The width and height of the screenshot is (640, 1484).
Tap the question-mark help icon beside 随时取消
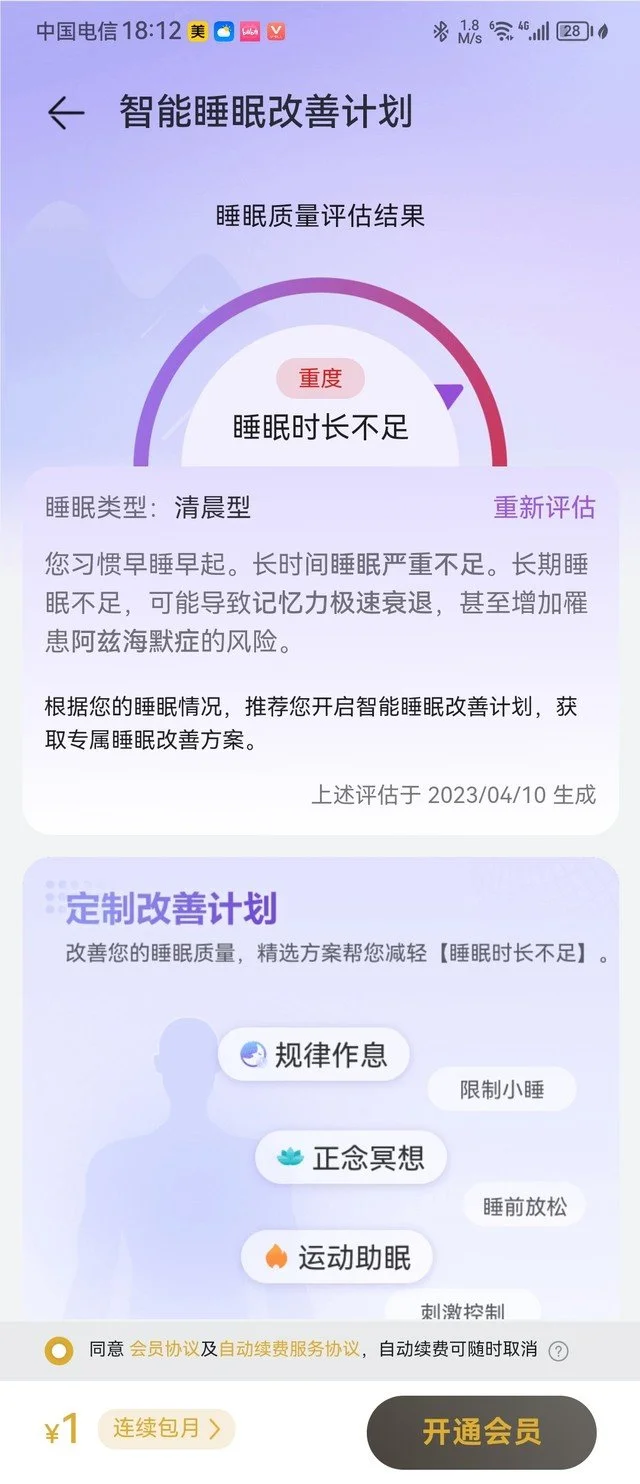click(559, 1351)
